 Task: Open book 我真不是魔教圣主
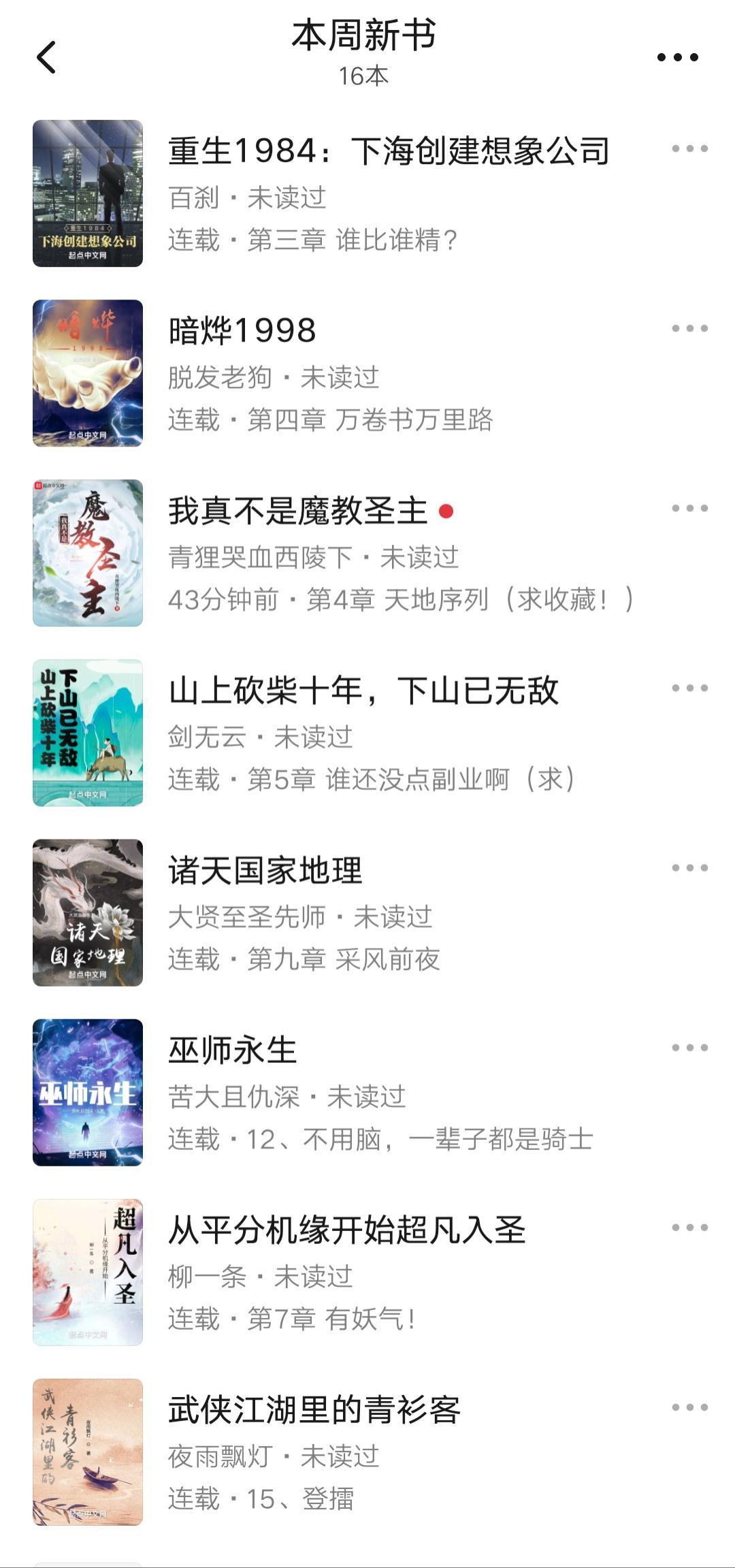point(298,511)
